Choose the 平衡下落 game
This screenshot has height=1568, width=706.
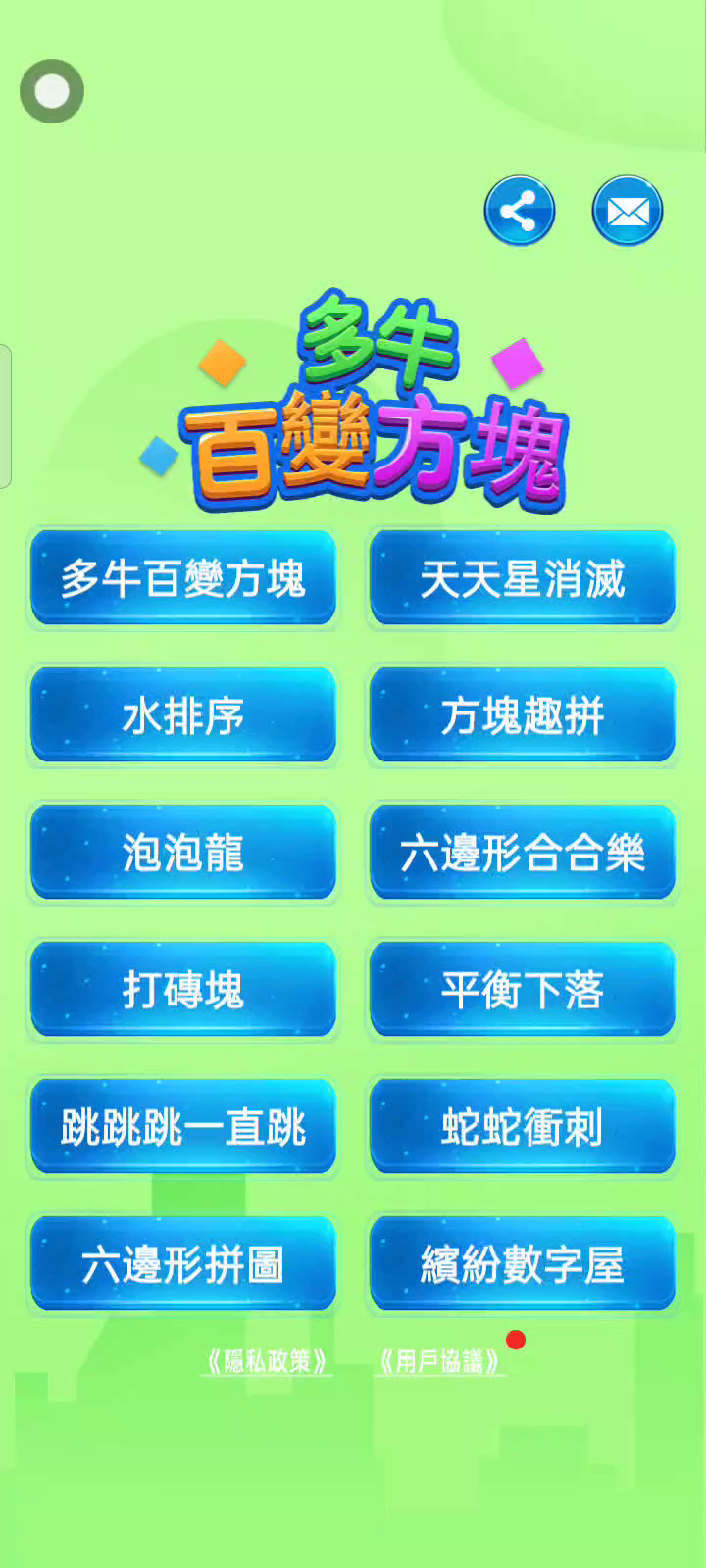[x=522, y=990]
